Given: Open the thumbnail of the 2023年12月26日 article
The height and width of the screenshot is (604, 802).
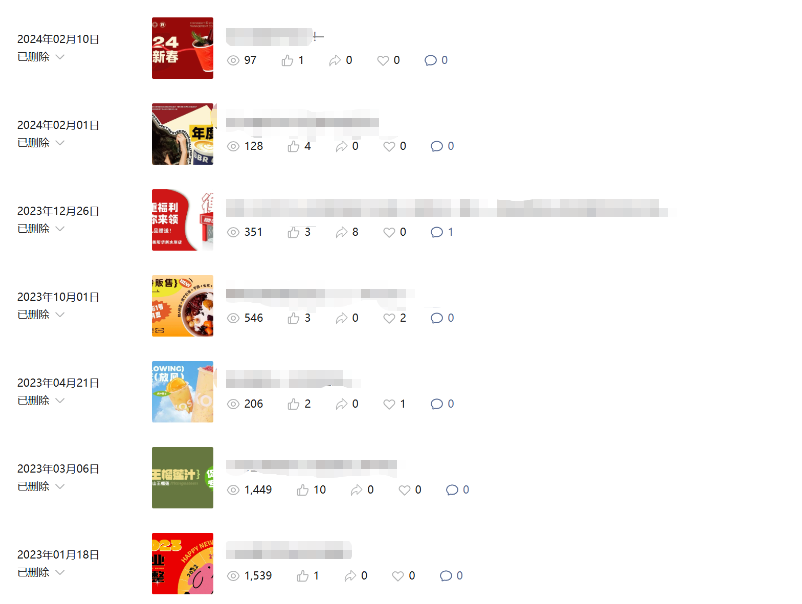Looking at the screenshot, I should 182,220.
